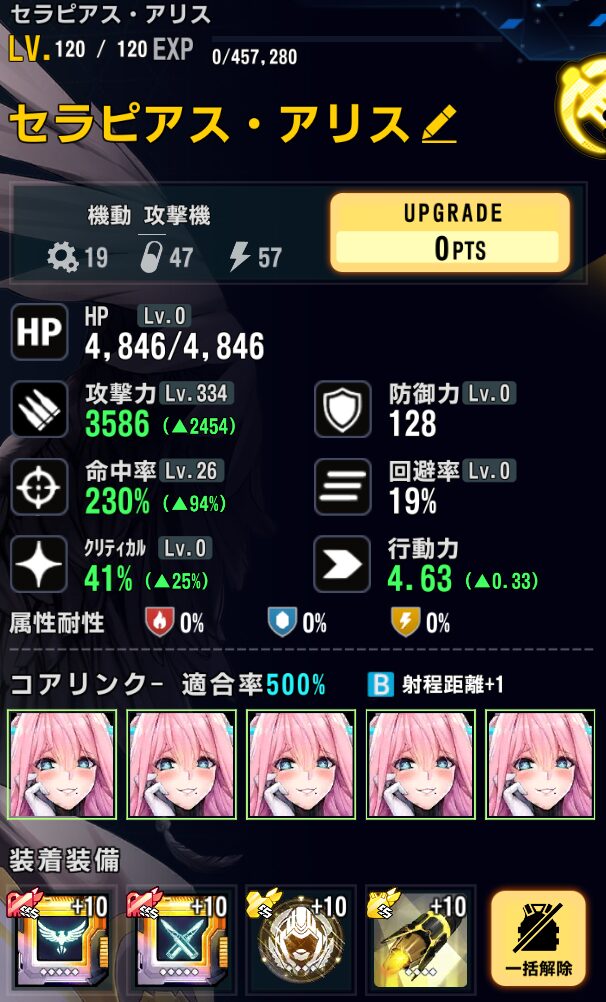Select the bullet equipment +10
This screenshot has width=606, height=1002.
tap(420, 940)
